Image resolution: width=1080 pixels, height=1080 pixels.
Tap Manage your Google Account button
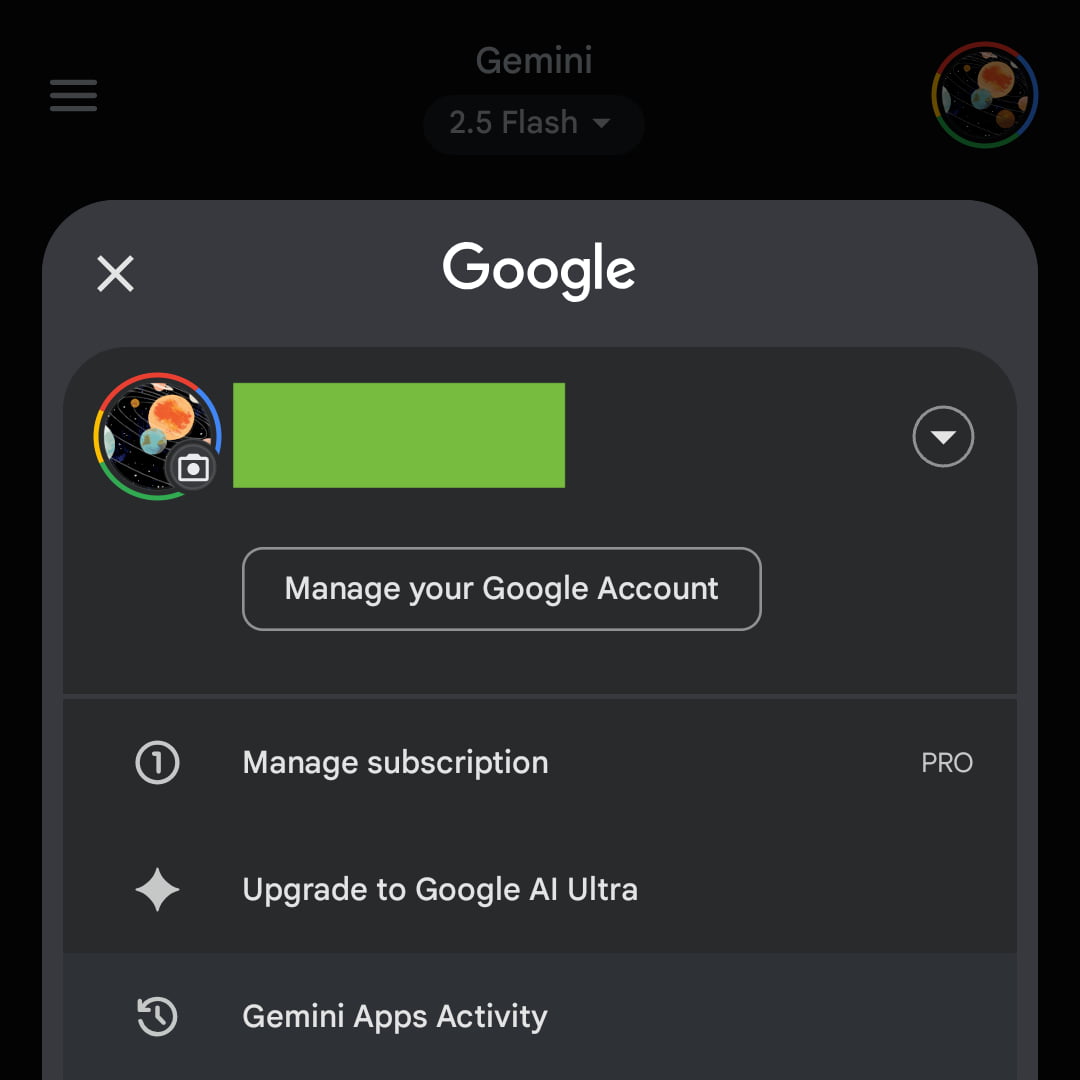501,589
